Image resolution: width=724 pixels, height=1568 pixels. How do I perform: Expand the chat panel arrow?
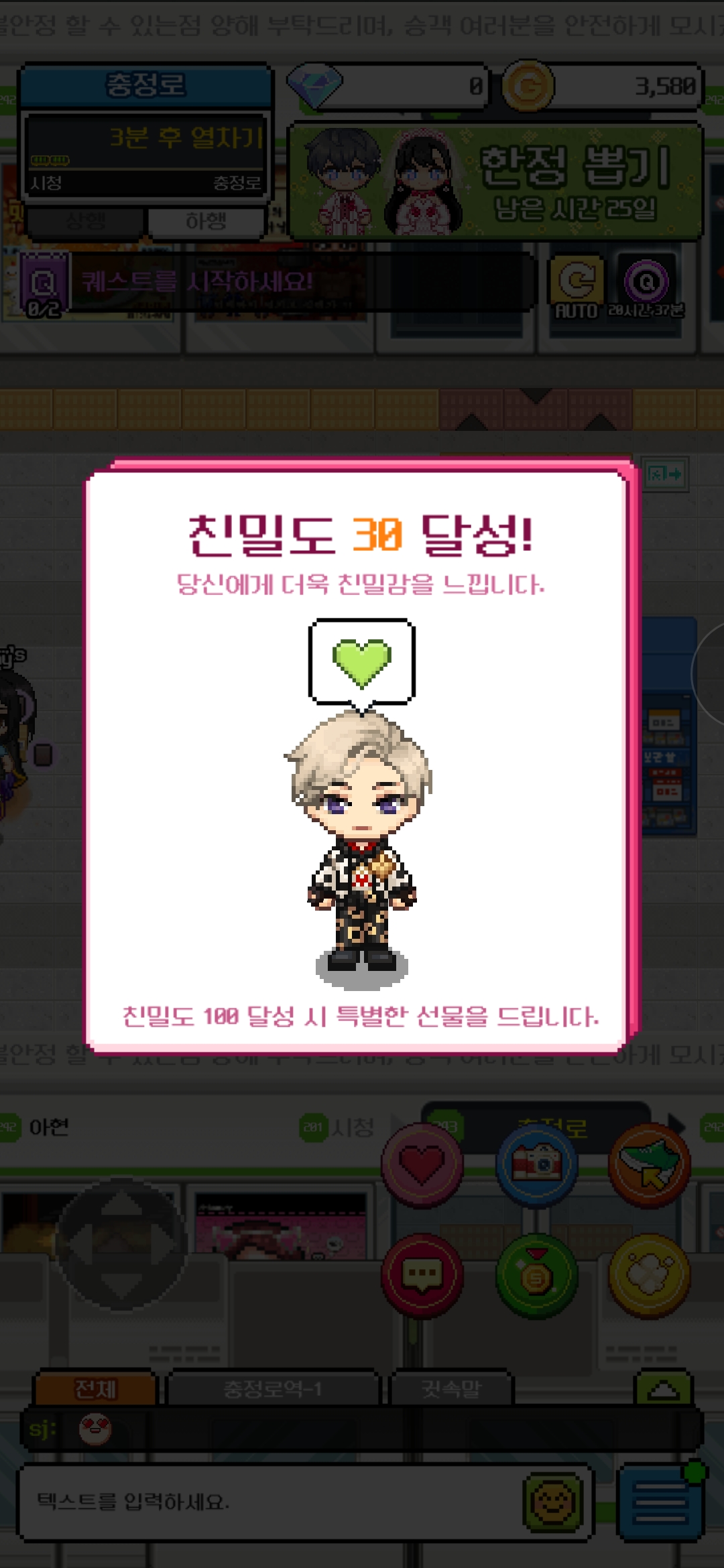tap(663, 1389)
